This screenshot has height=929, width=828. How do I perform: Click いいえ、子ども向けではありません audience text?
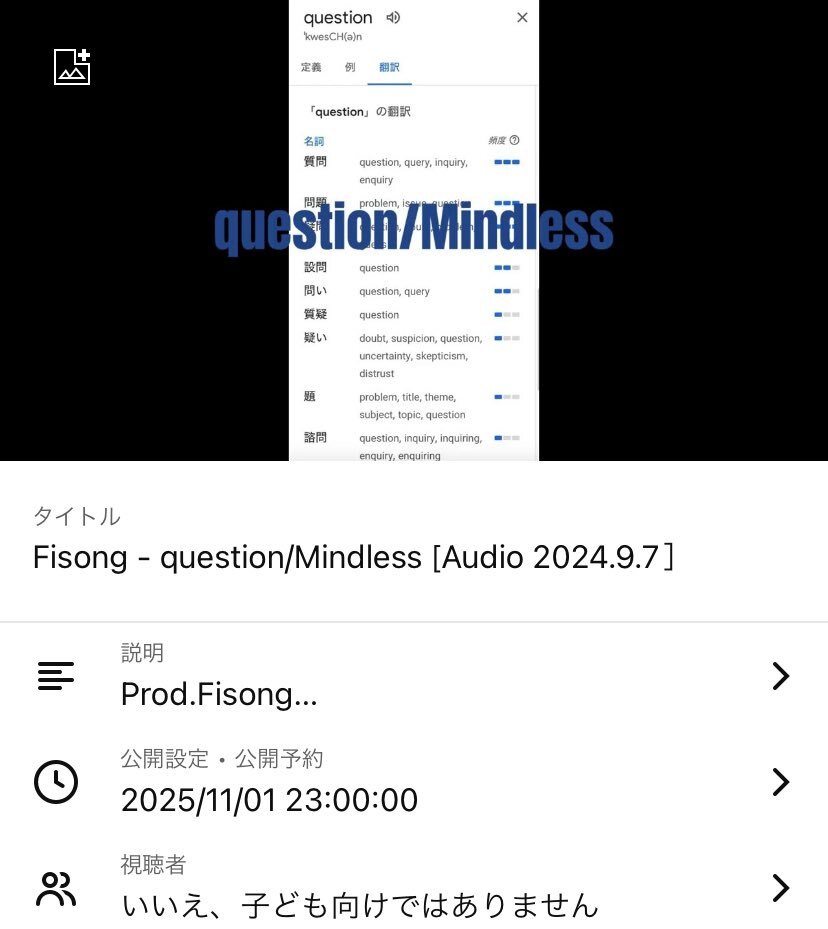point(359,906)
